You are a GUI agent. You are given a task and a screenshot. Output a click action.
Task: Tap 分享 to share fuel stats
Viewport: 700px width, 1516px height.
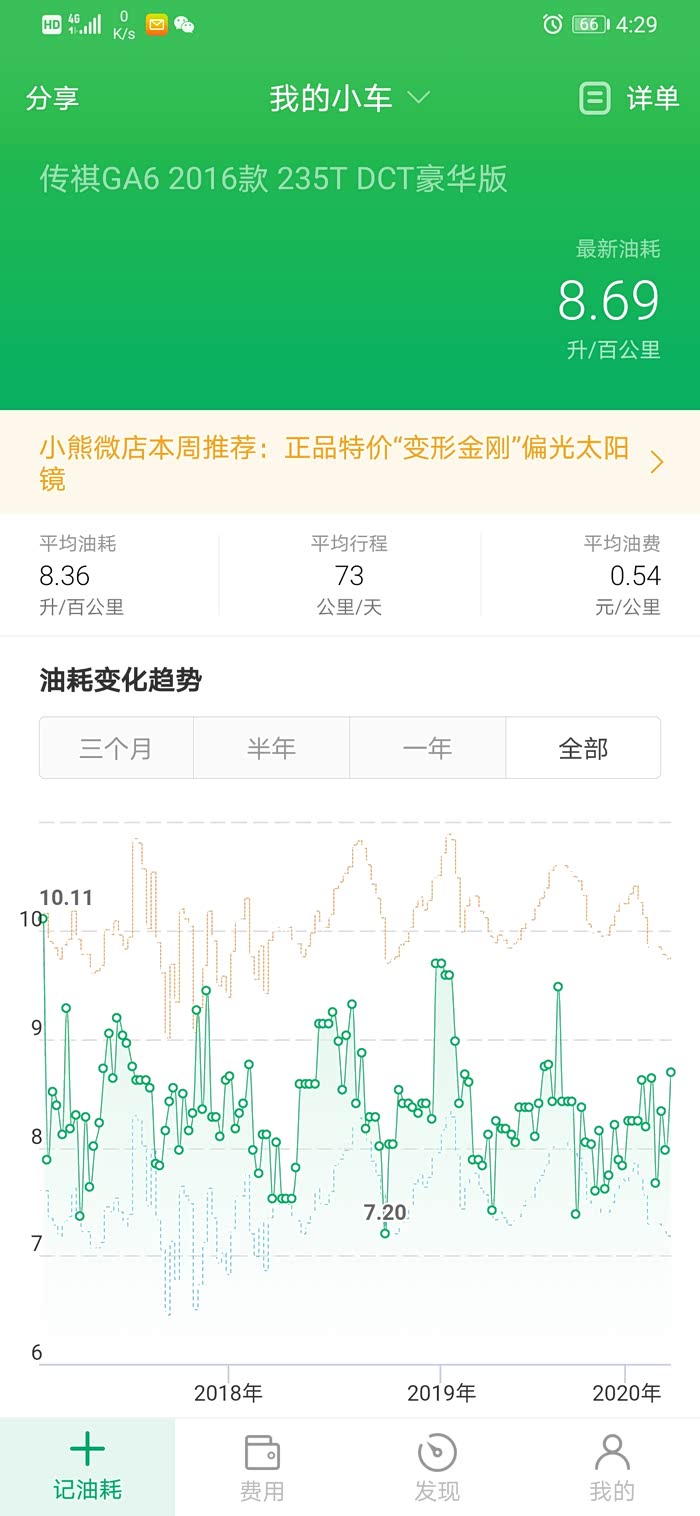pos(52,98)
